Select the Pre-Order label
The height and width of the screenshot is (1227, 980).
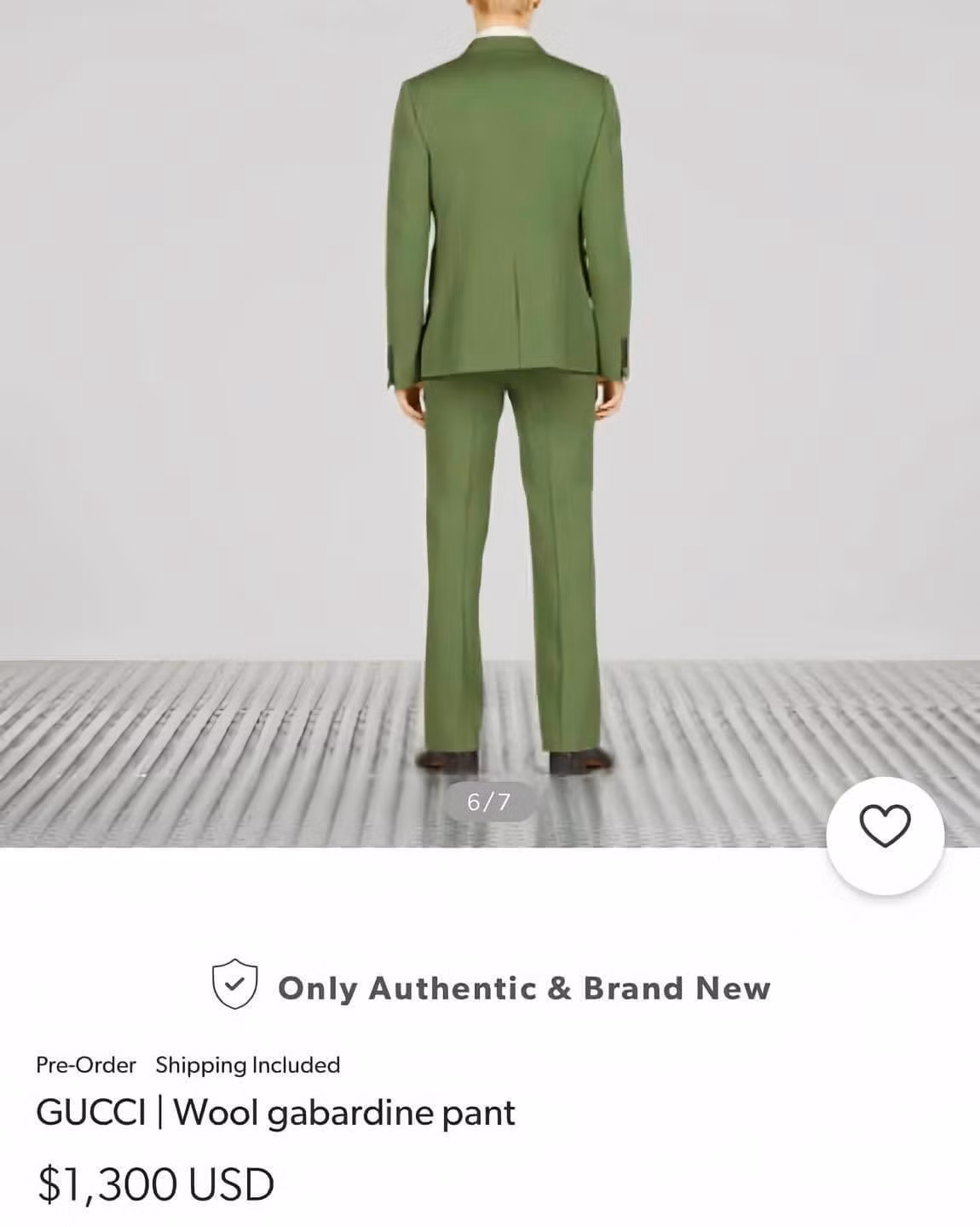[84, 1065]
